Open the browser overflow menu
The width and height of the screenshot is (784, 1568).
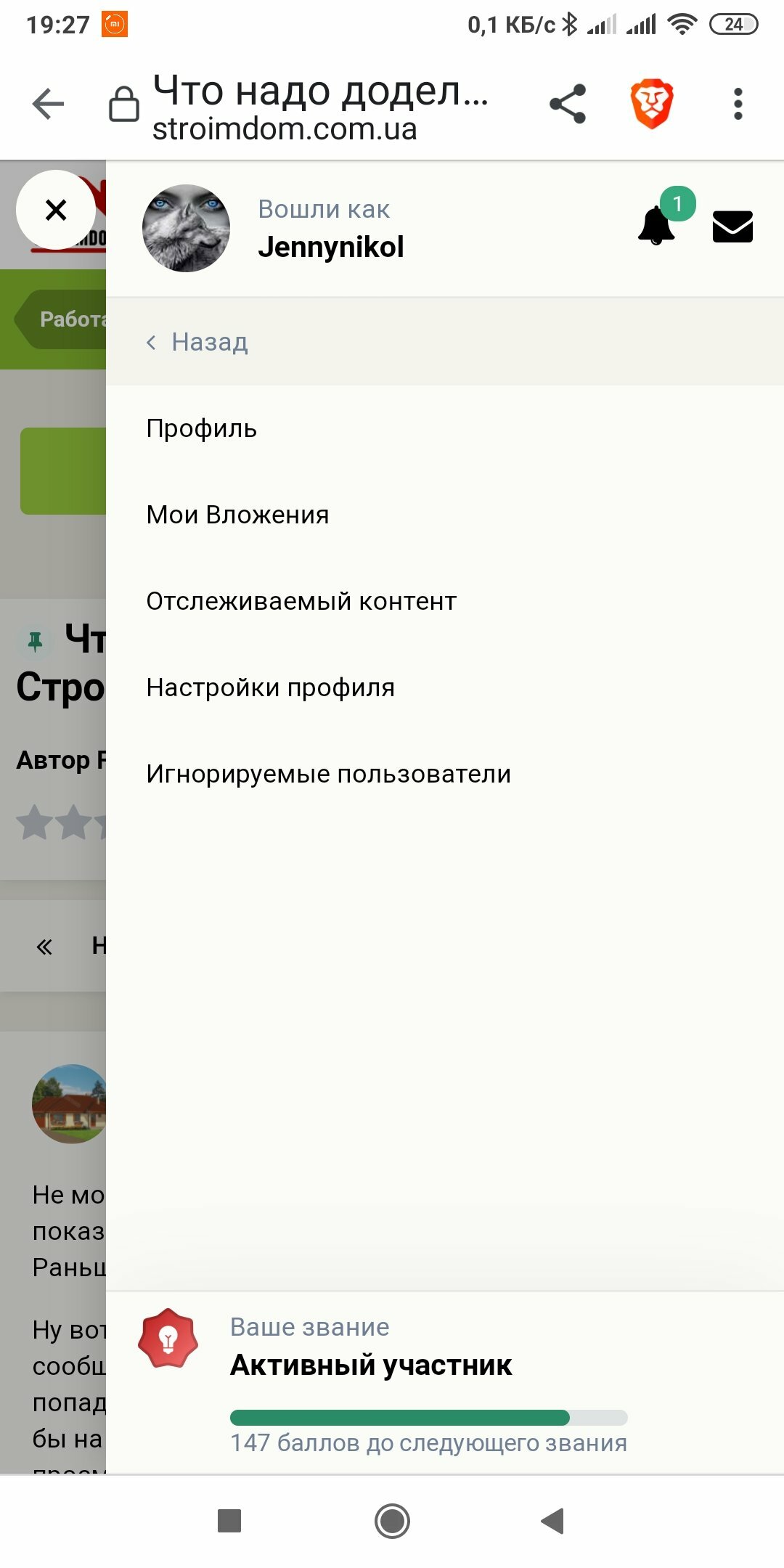[x=738, y=104]
